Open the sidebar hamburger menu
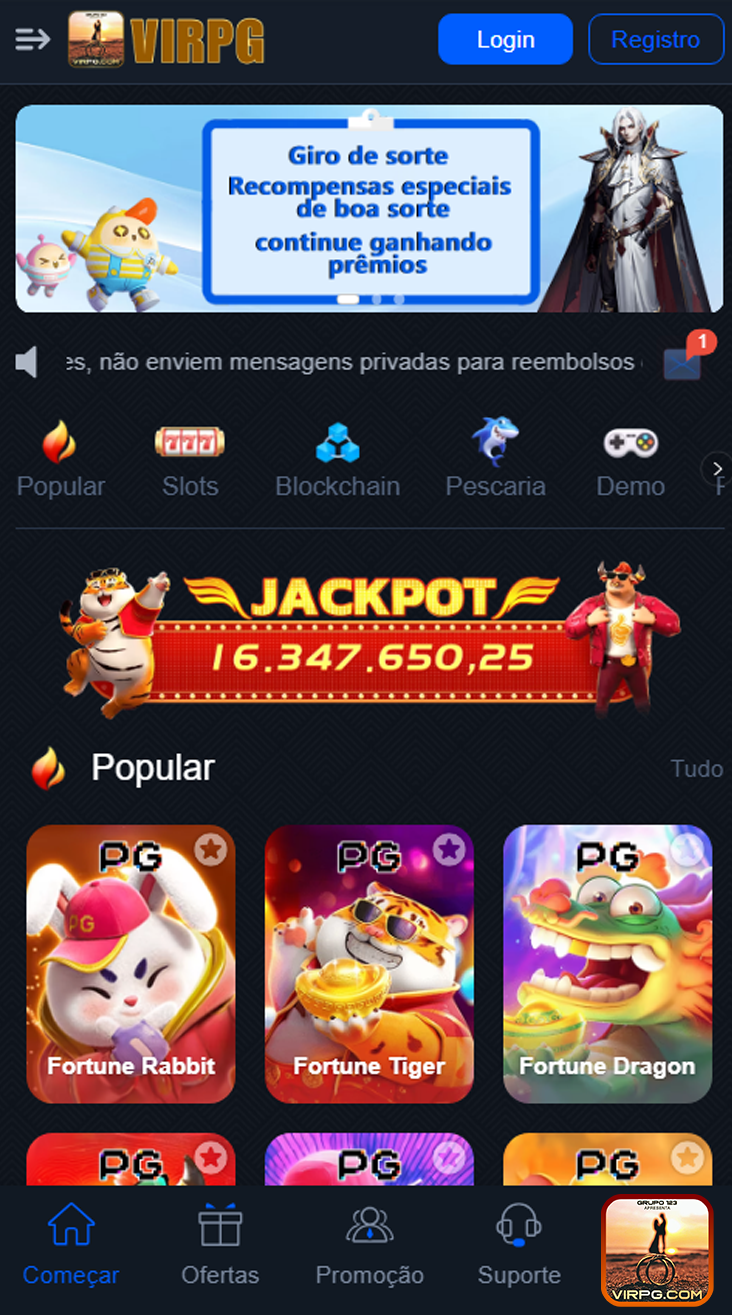The width and height of the screenshot is (732, 1315). 31,39
